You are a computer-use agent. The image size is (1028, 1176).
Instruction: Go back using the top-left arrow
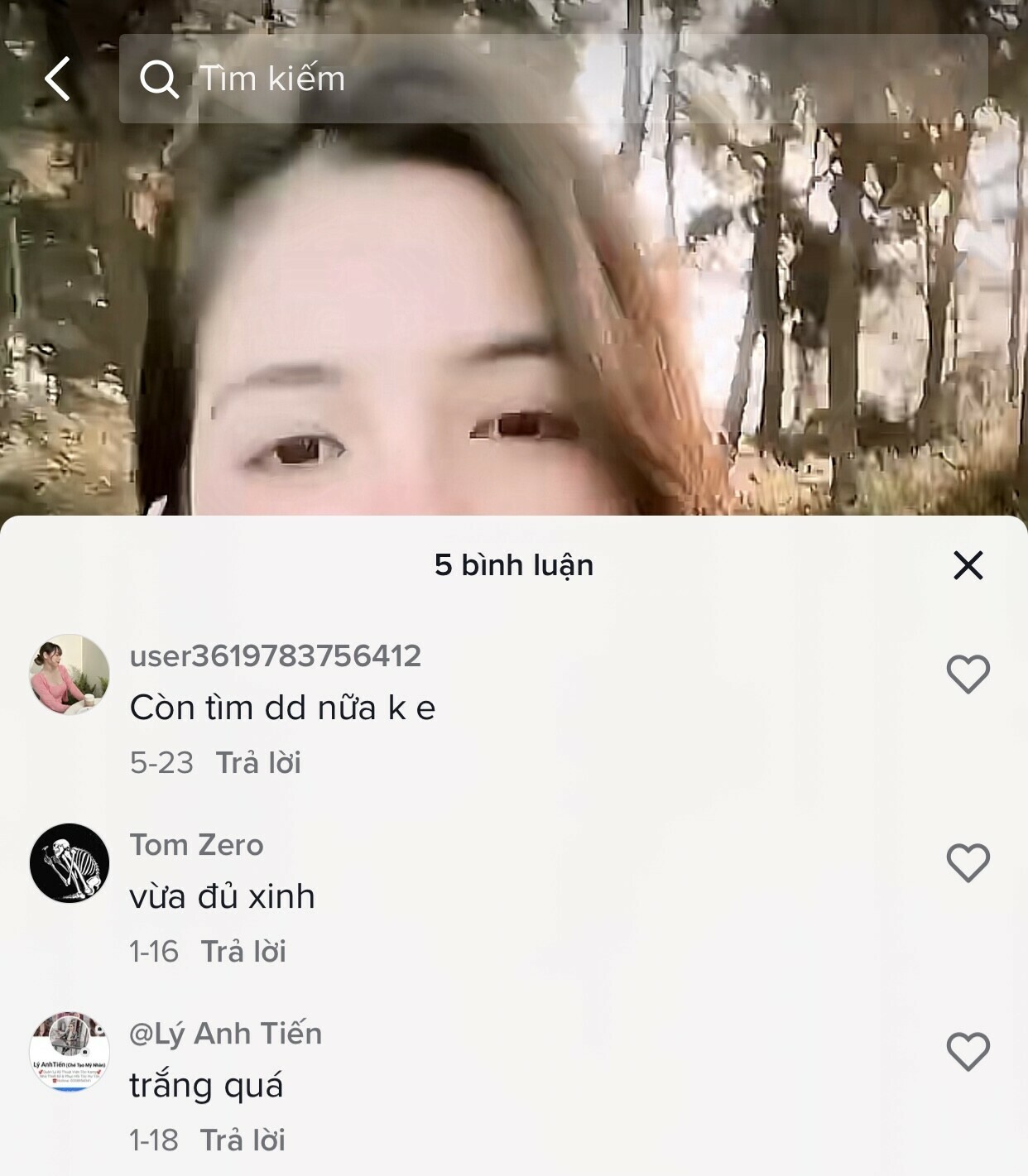(x=57, y=79)
